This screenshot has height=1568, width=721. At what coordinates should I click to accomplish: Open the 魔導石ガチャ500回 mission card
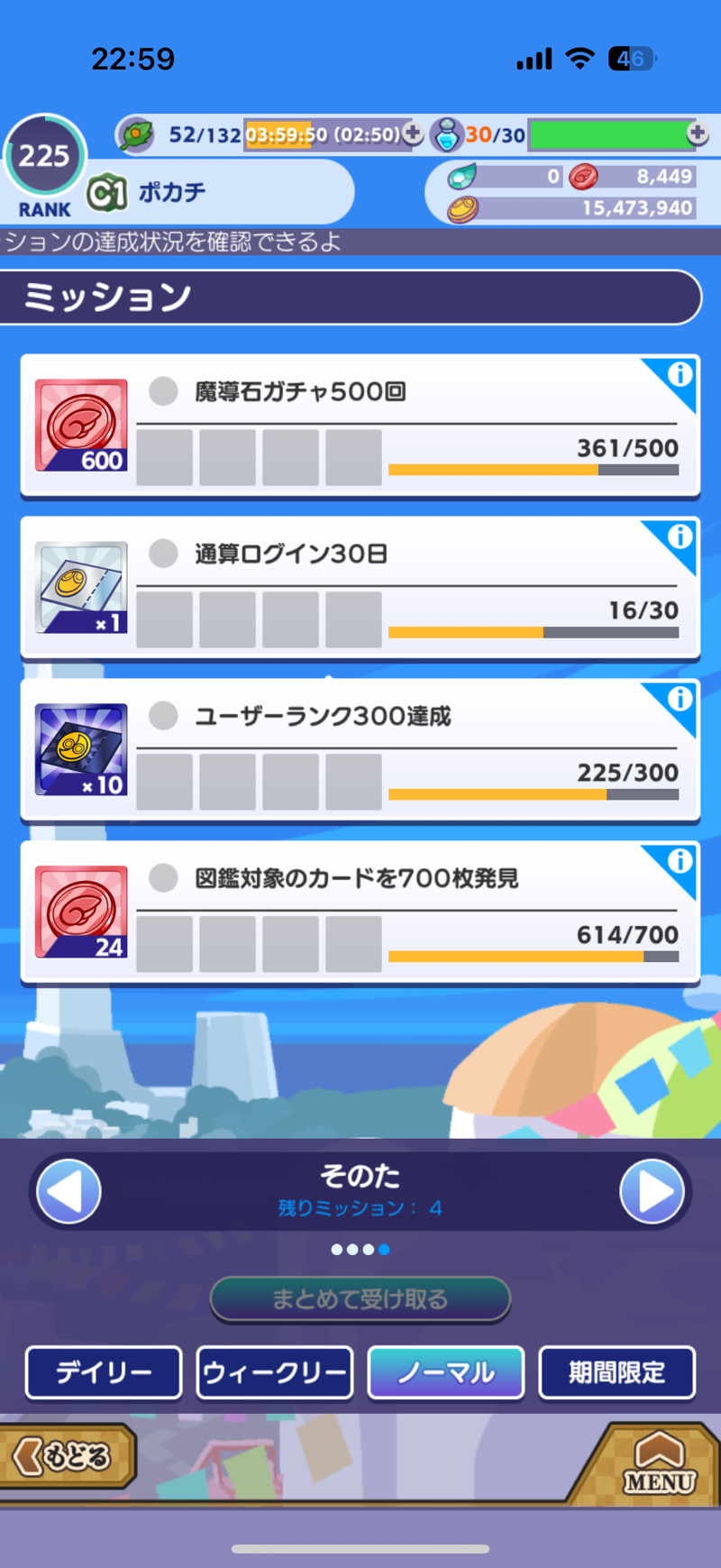tap(360, 426)
